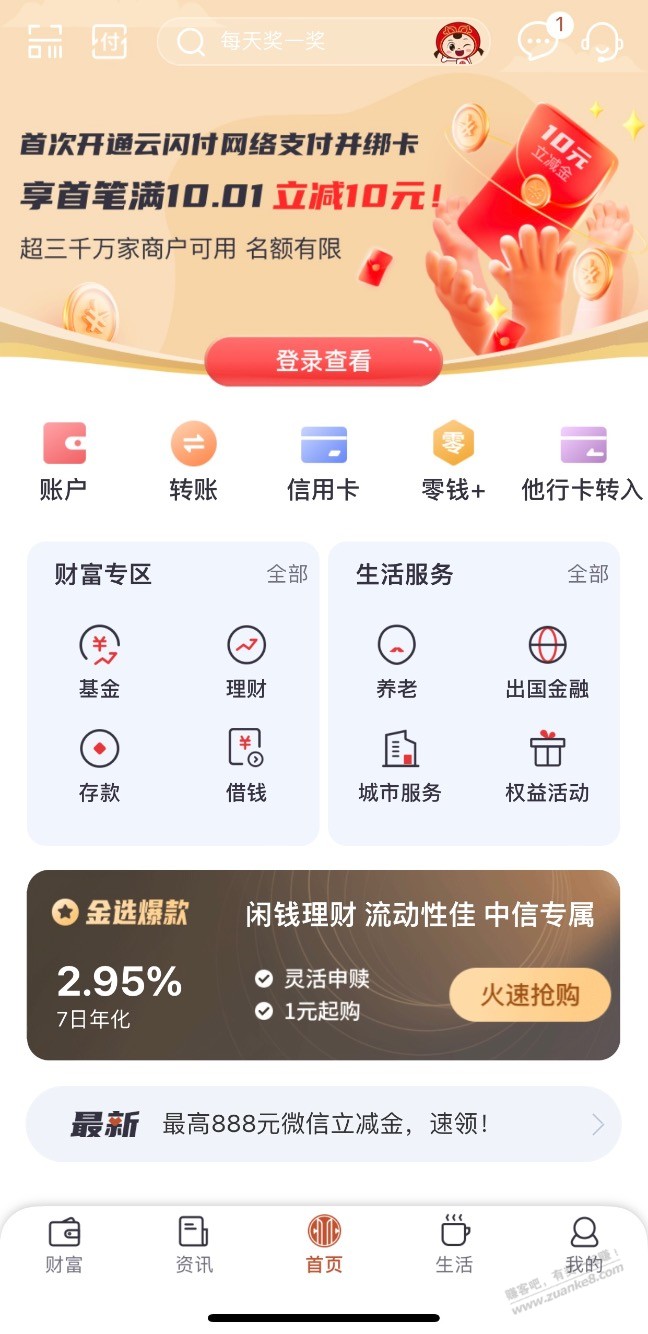Tap the search box 每天奖一奖
Screen dimensions: 648x1334
pos(323,42)
